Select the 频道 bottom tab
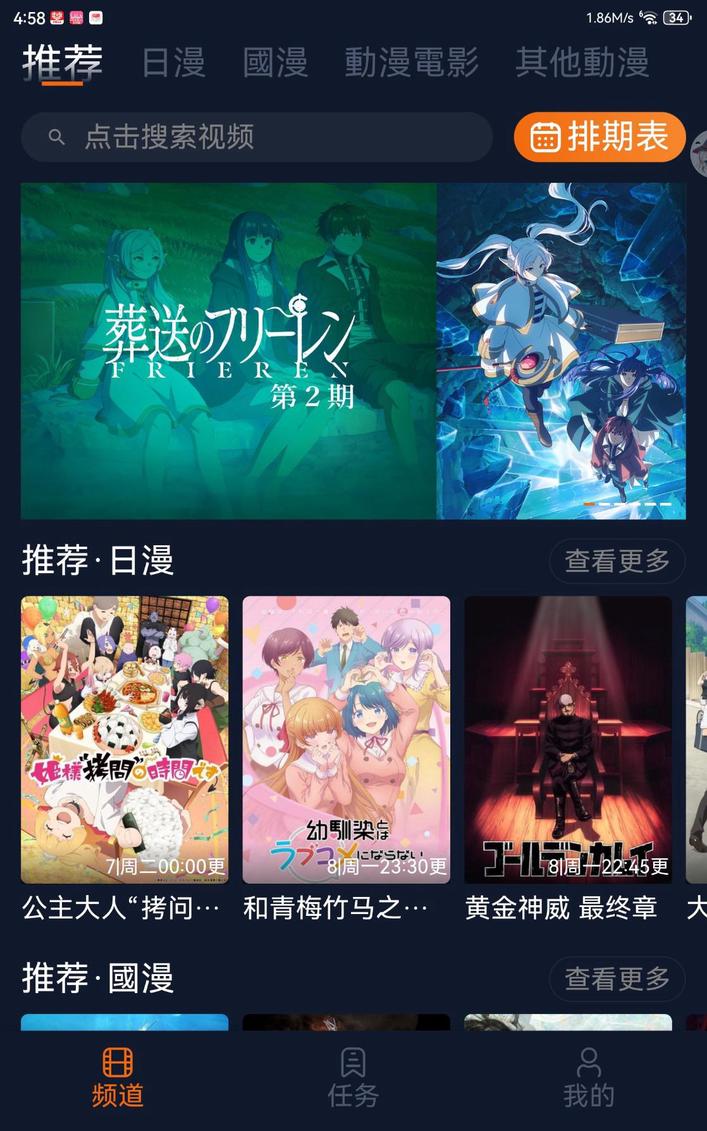The height and width of the screenshot is (1131, 707). pos(118,1077)
